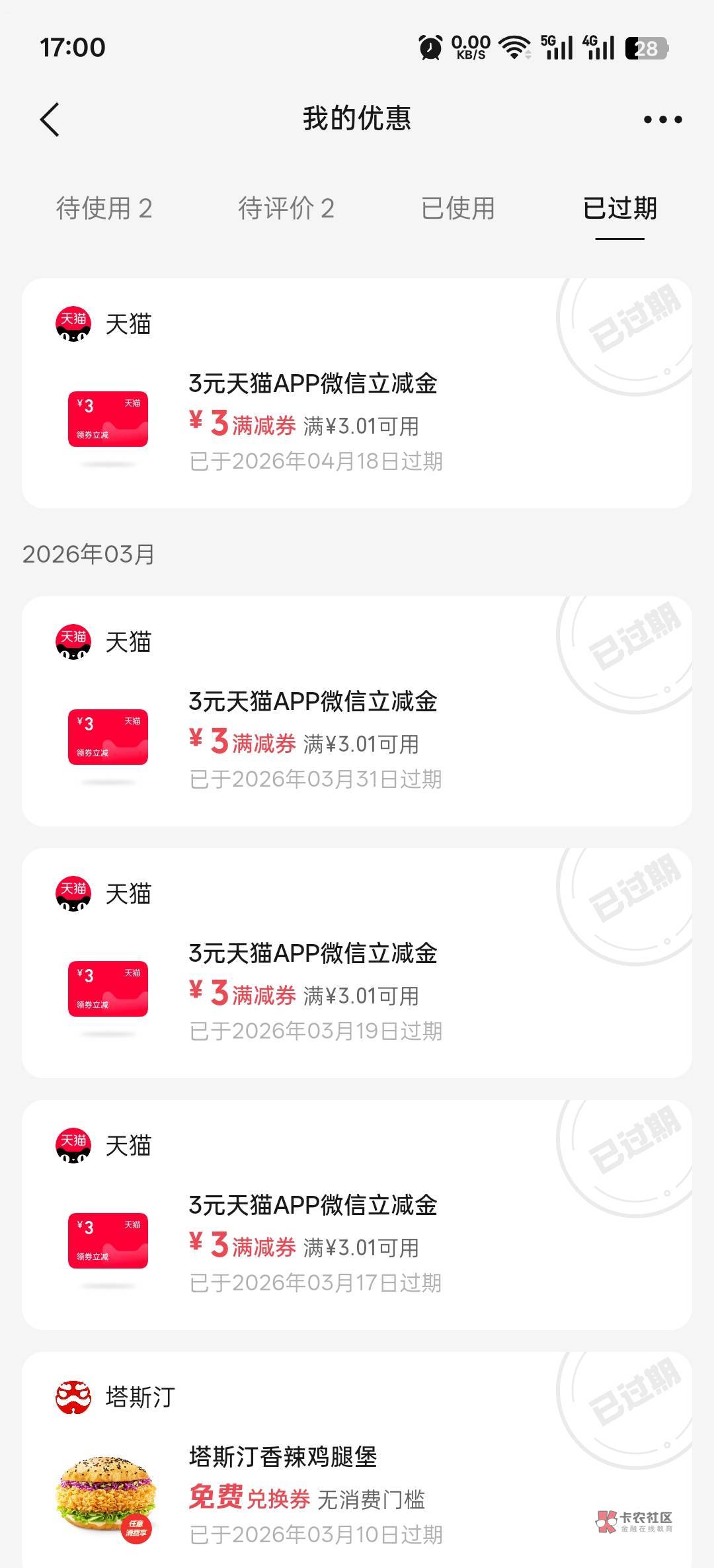
Task: Open the three-dot overflow menu
Action: pos(663,120)
